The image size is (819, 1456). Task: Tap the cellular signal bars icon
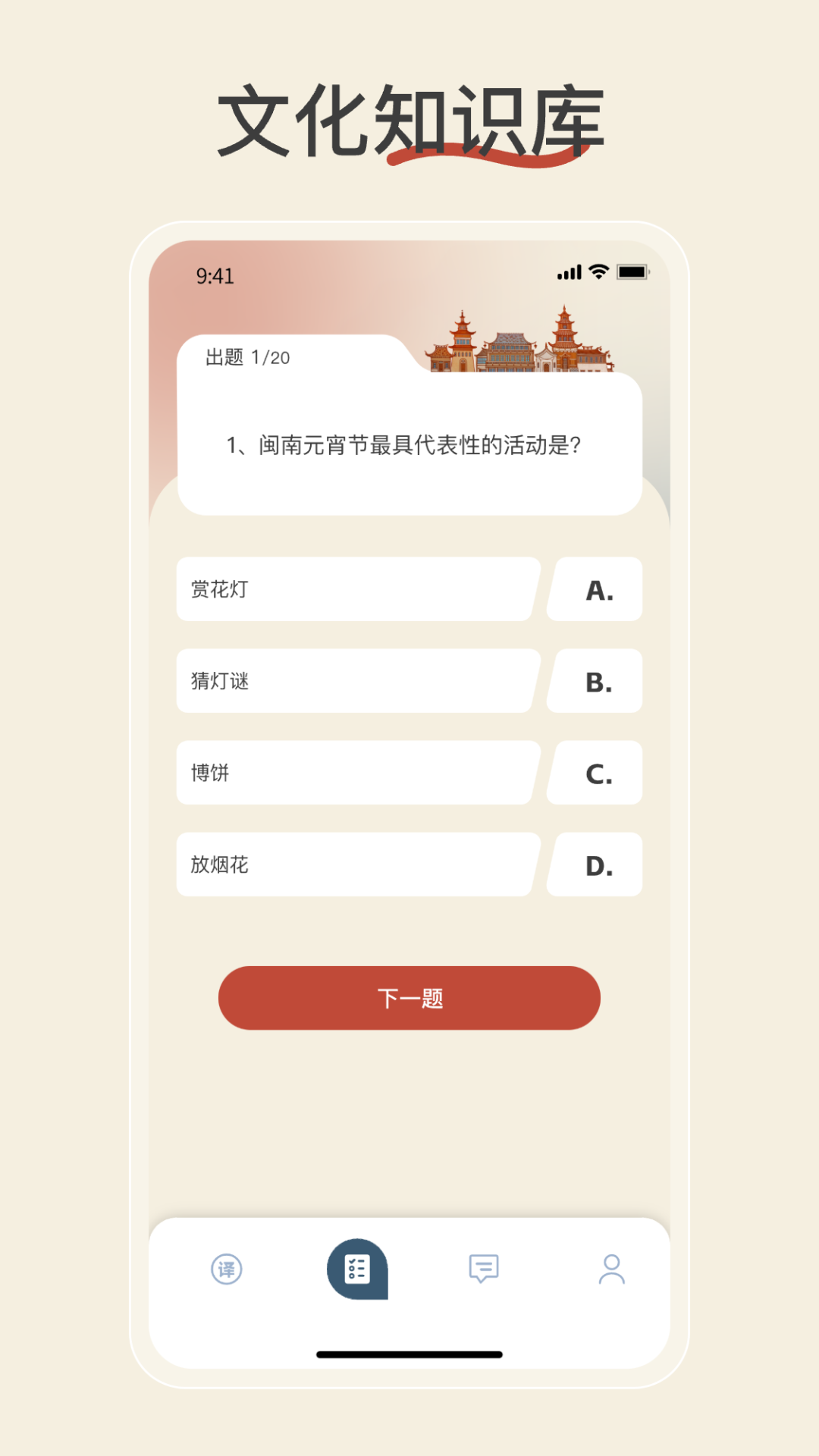pyautogui.click(x=570, y=271)
